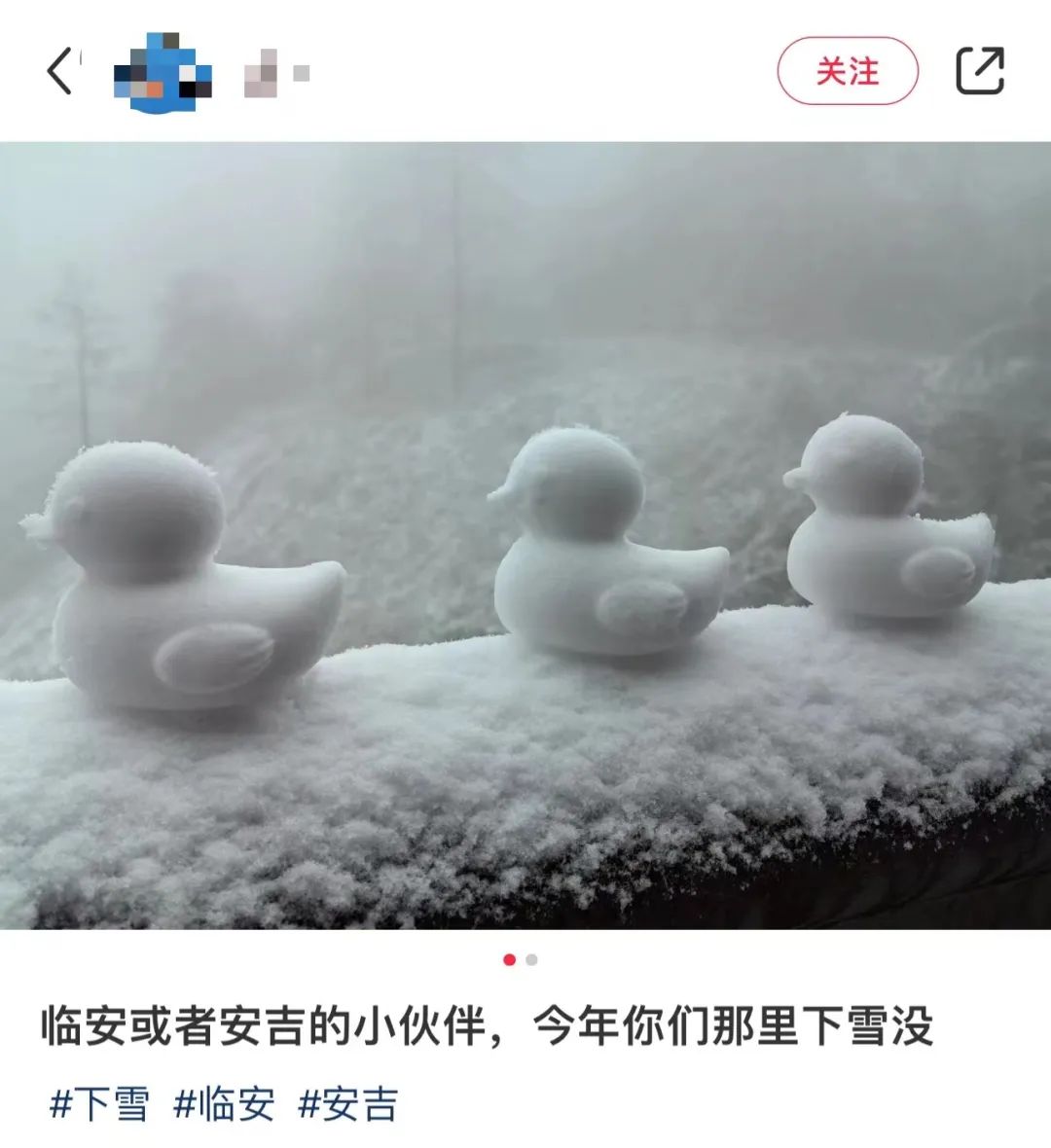Open the #安吉 hashtag

(x=348, y=1104)
